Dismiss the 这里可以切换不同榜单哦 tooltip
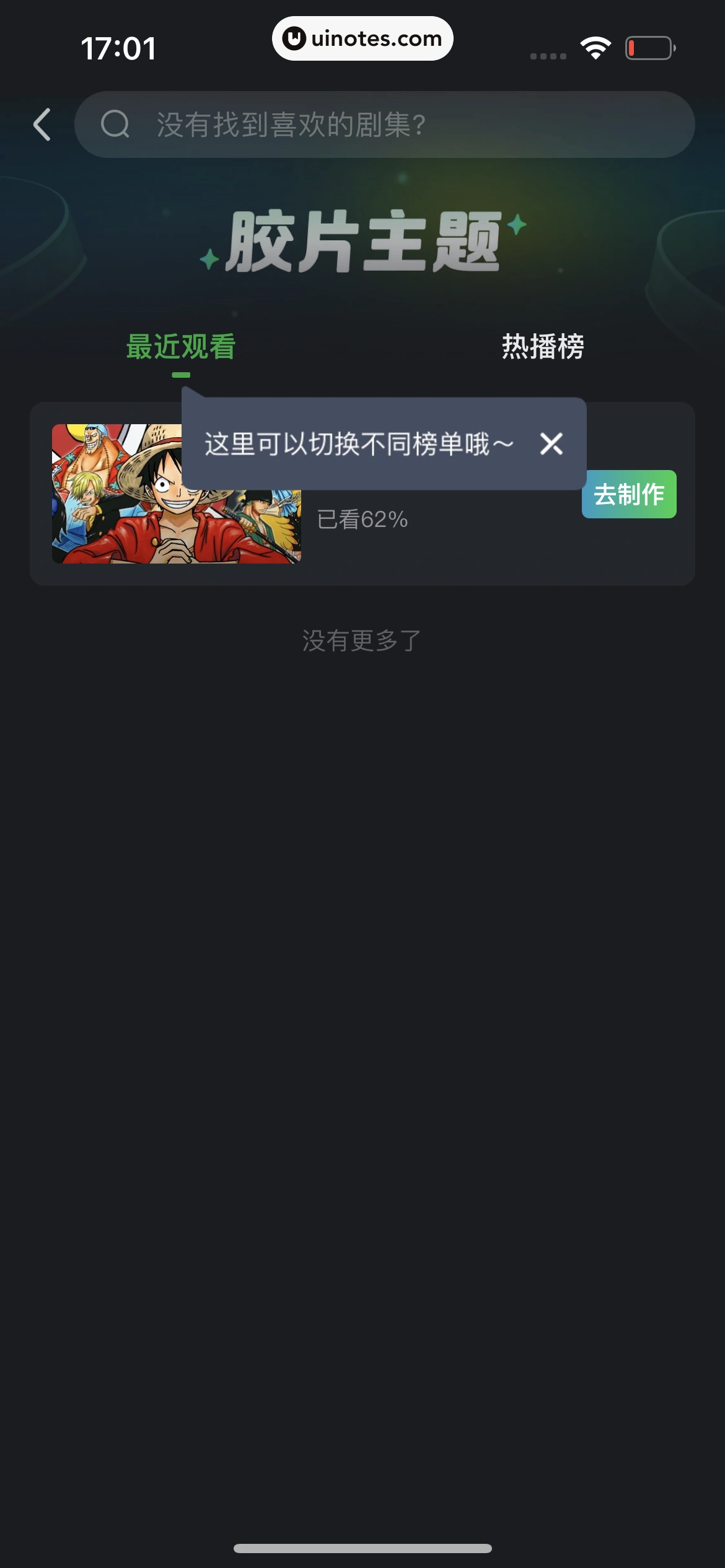The height and width of the screenshot is (1568, 725). pyautogui.click(x=551, y=444)
